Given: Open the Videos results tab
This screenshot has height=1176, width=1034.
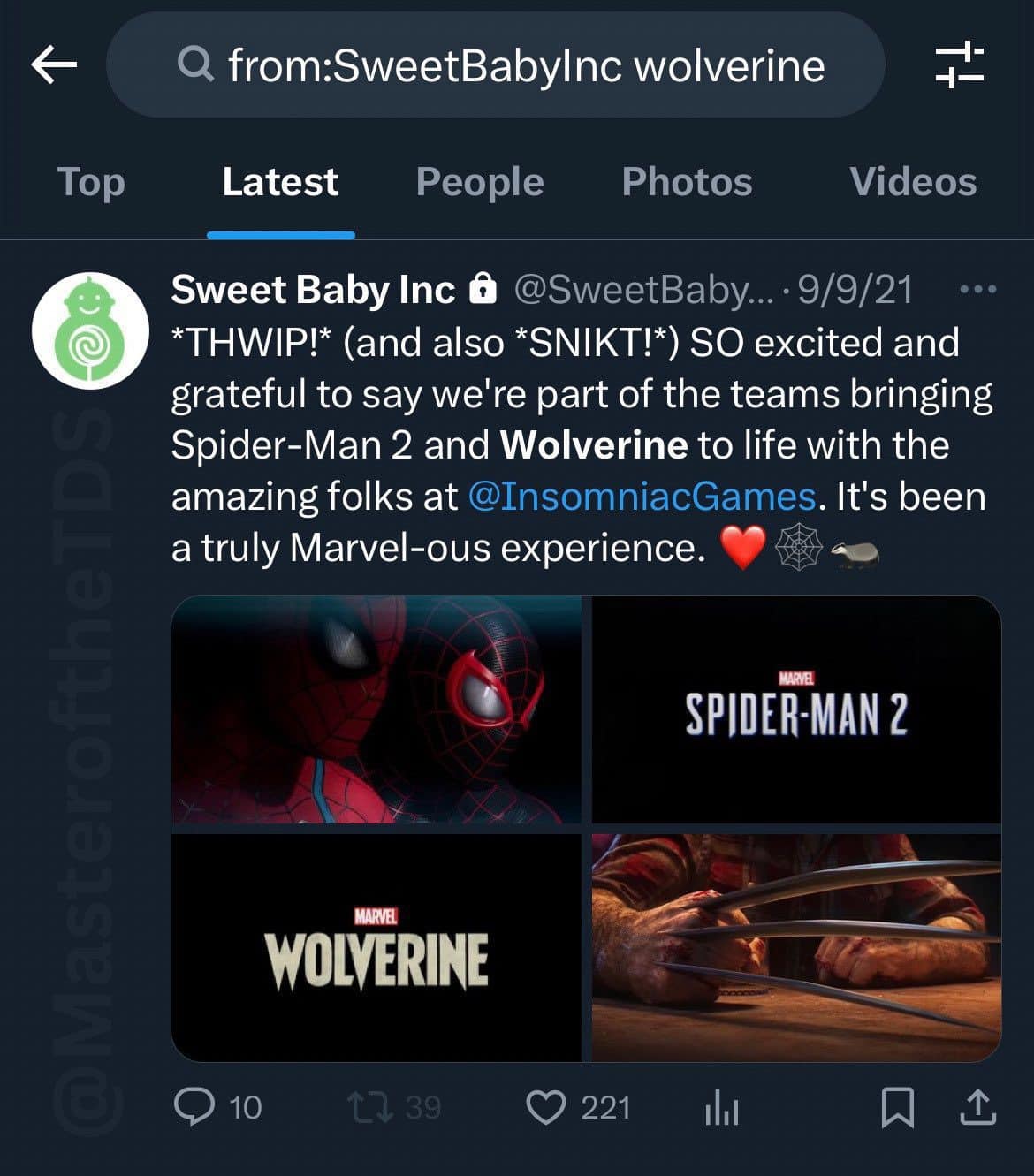Looking at the screenshot, I should (911, 183).
